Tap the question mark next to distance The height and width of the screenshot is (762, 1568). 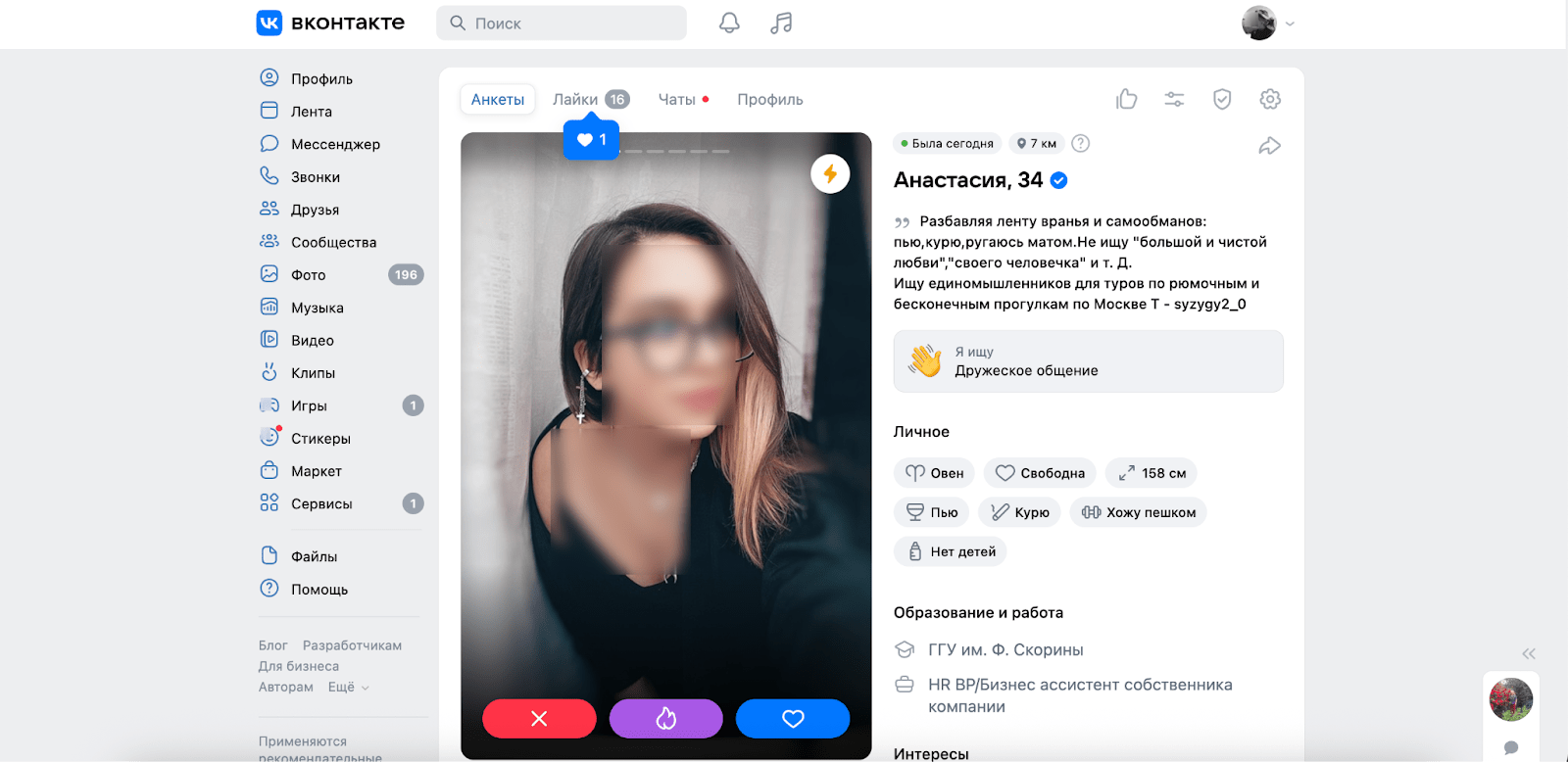[1081, 143]
